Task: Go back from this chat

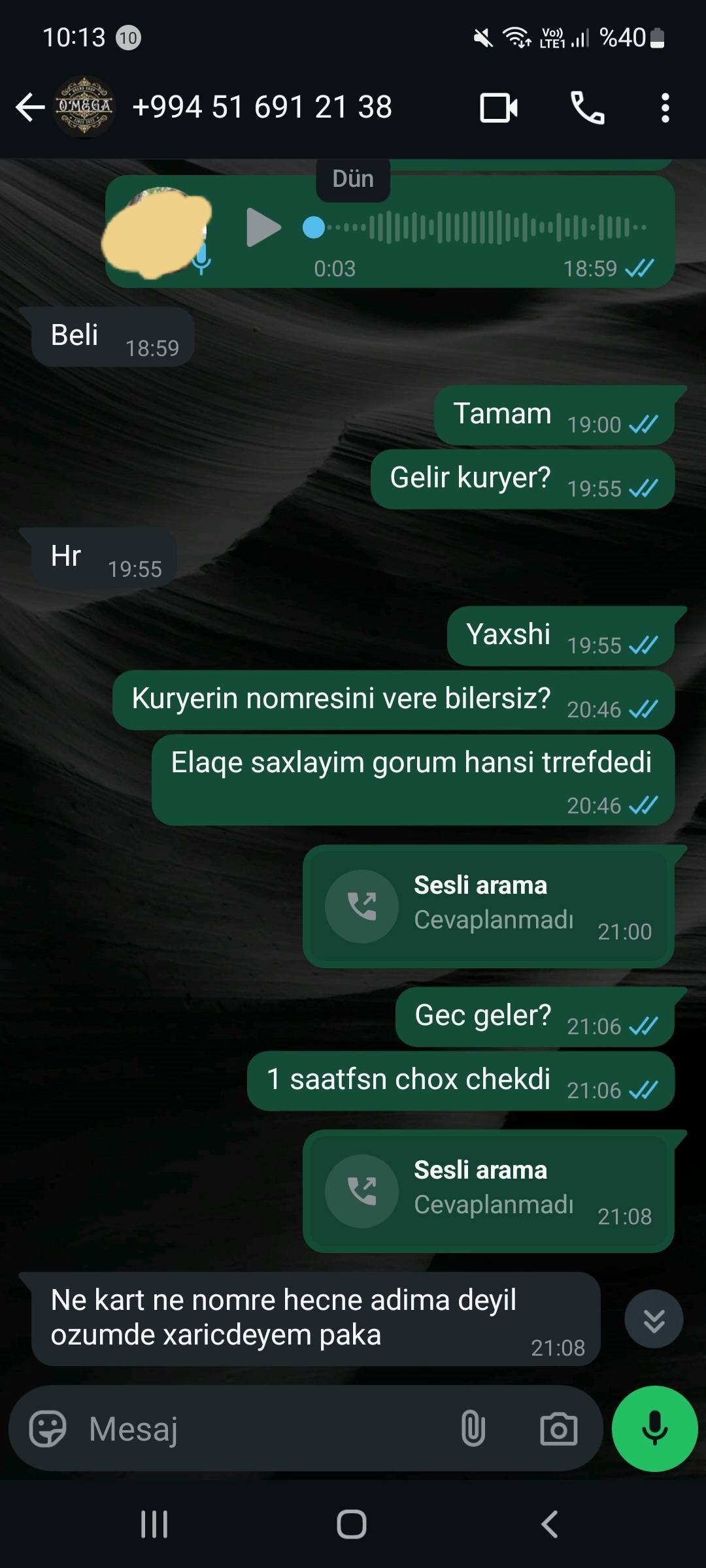Action: pos(29,108)
